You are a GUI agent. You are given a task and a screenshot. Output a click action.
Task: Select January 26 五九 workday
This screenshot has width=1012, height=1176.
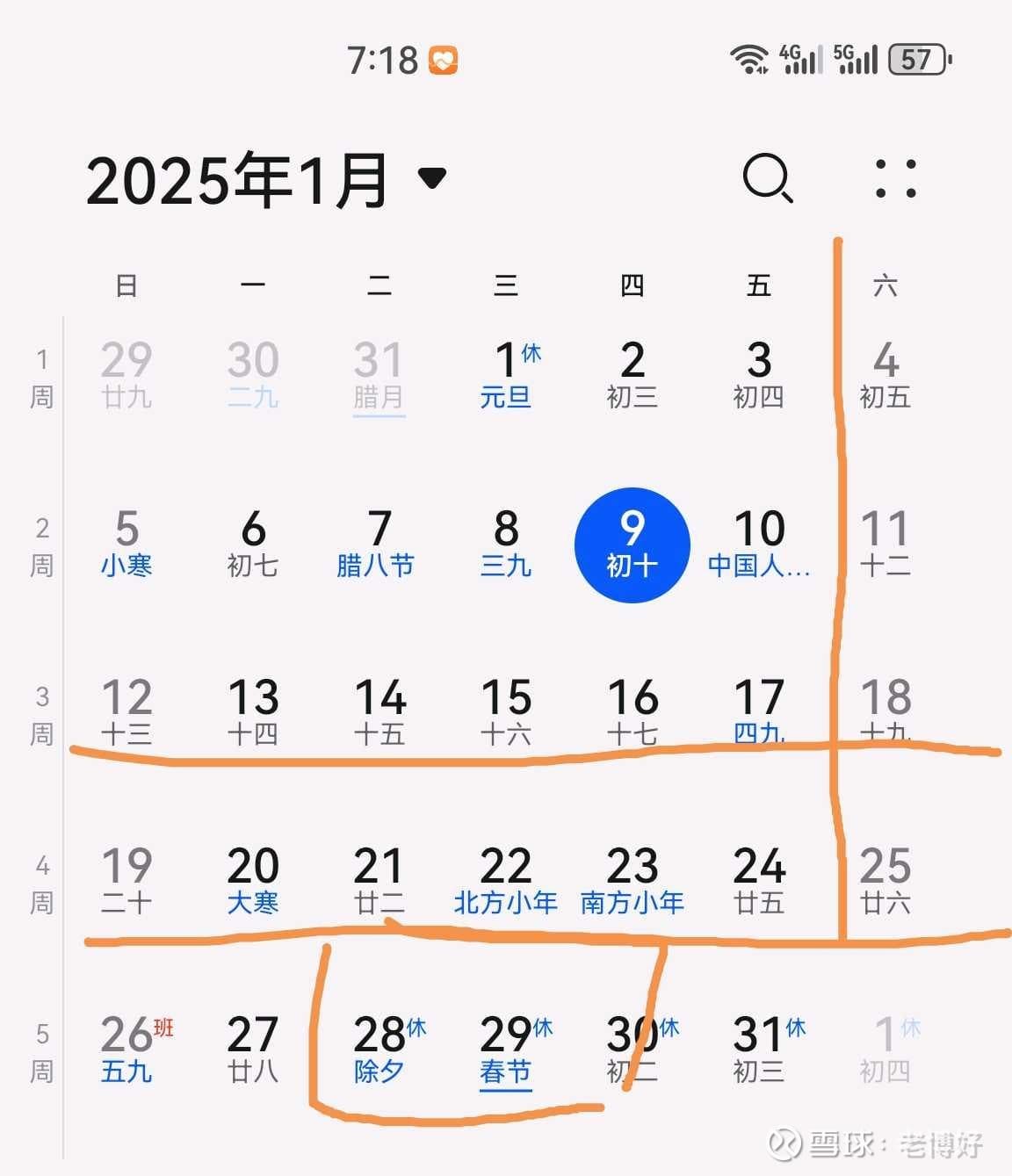point(128,1049)
